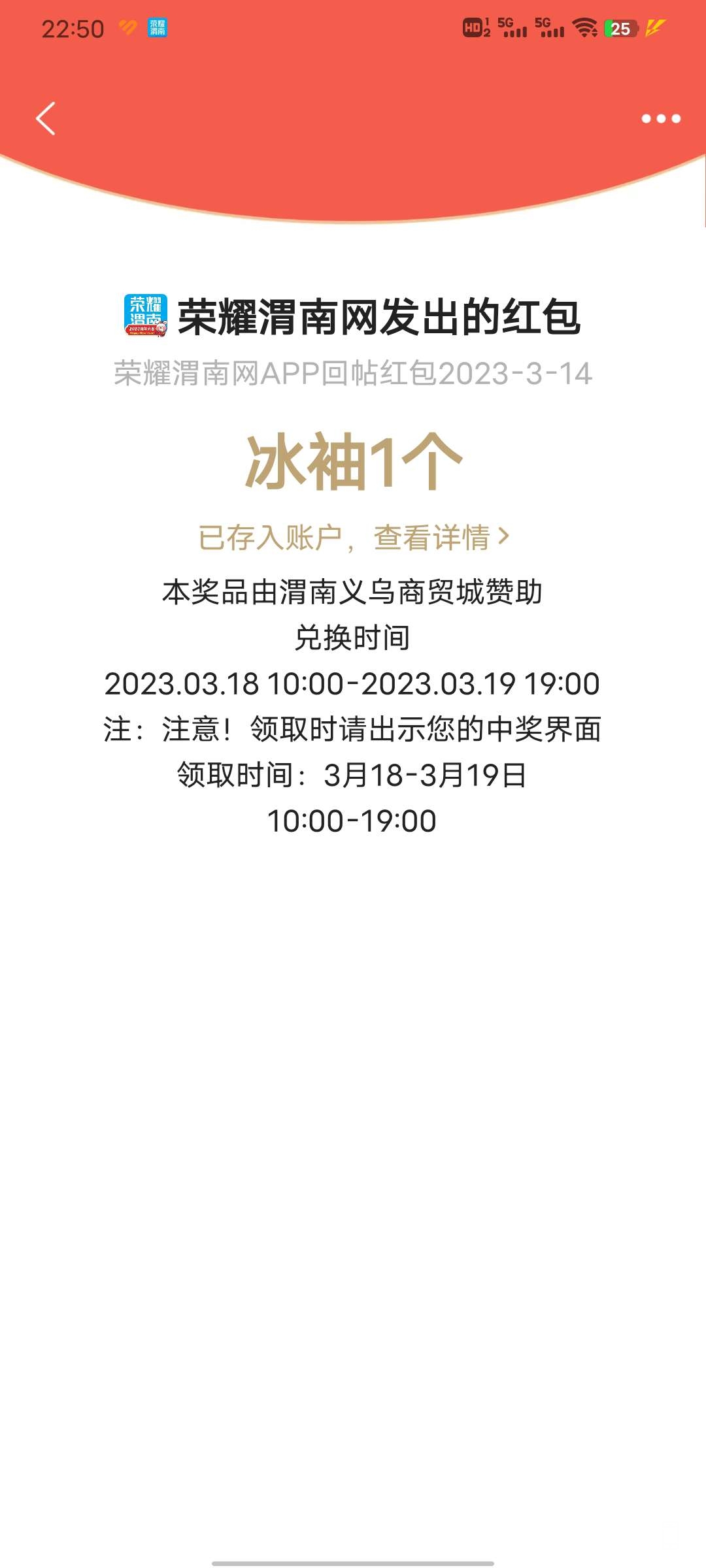Open the three-dot overflow menu
The height and width of the screenshot is (1568, 706).
pos(660,118)
